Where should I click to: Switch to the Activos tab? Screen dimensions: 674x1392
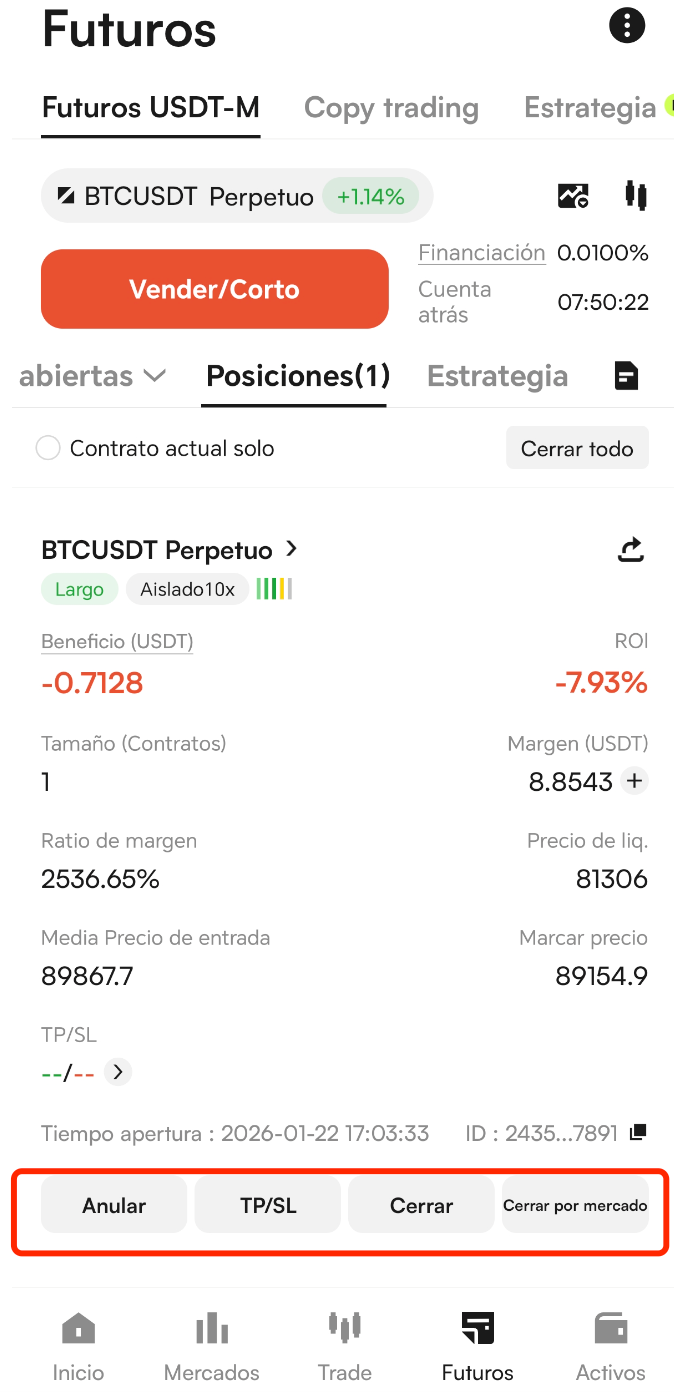point(610,1346)
